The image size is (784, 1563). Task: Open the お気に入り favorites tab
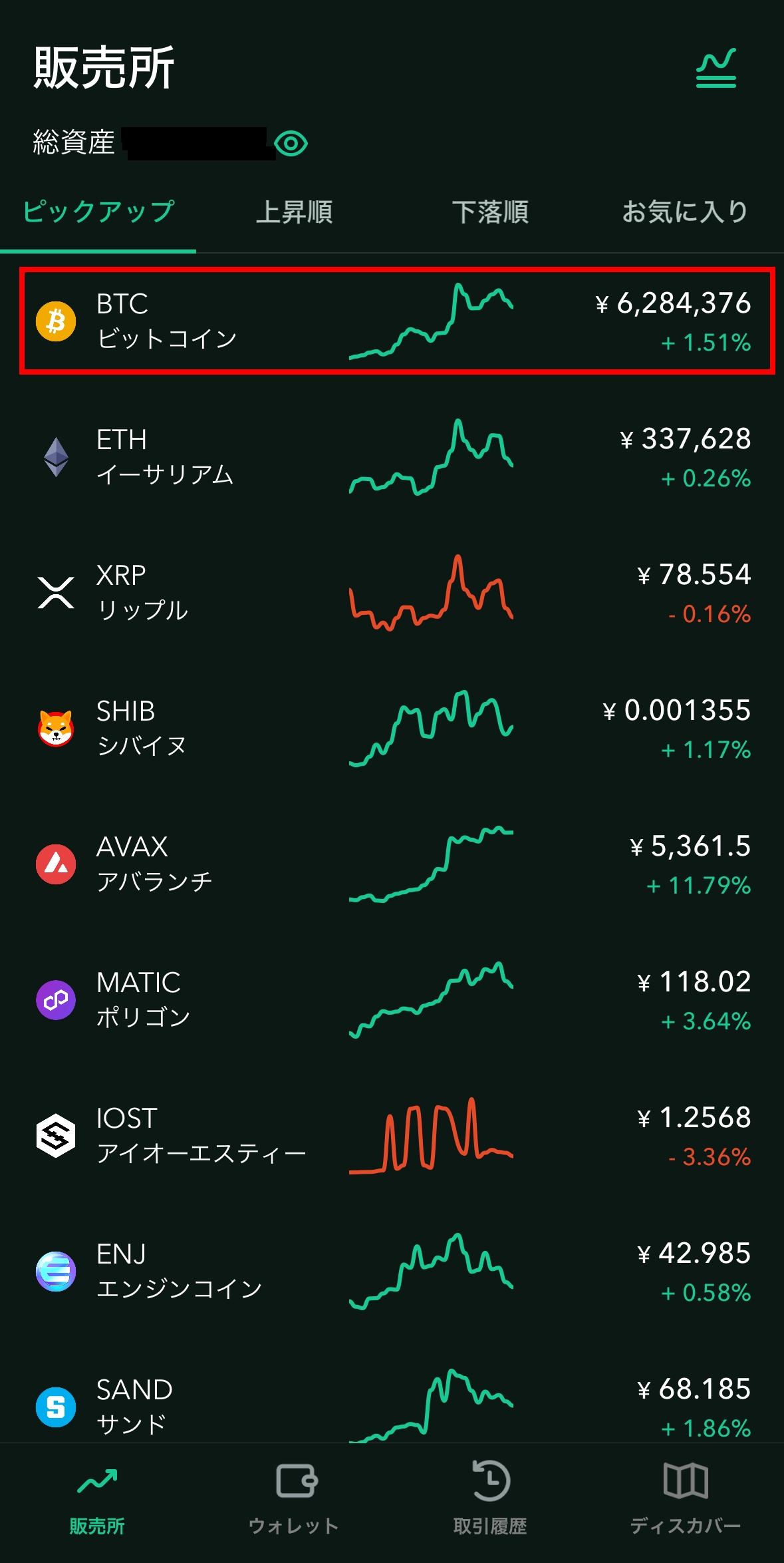685,212
